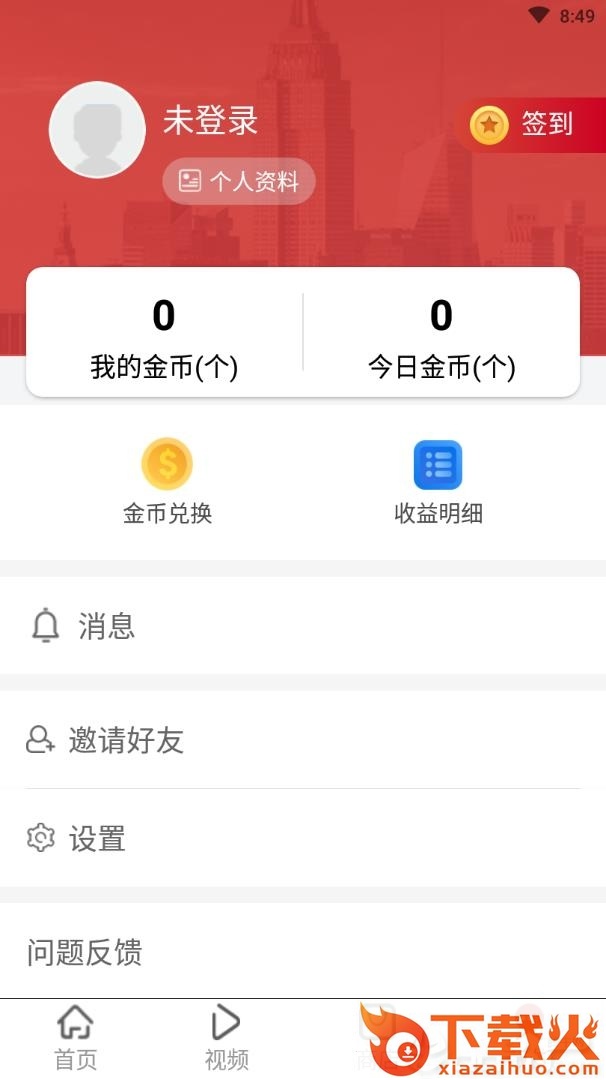Tap 未登录 to log in
The width and height of the screenshot is (606, 1080).
pyautogui.click(x=211, y=121)
